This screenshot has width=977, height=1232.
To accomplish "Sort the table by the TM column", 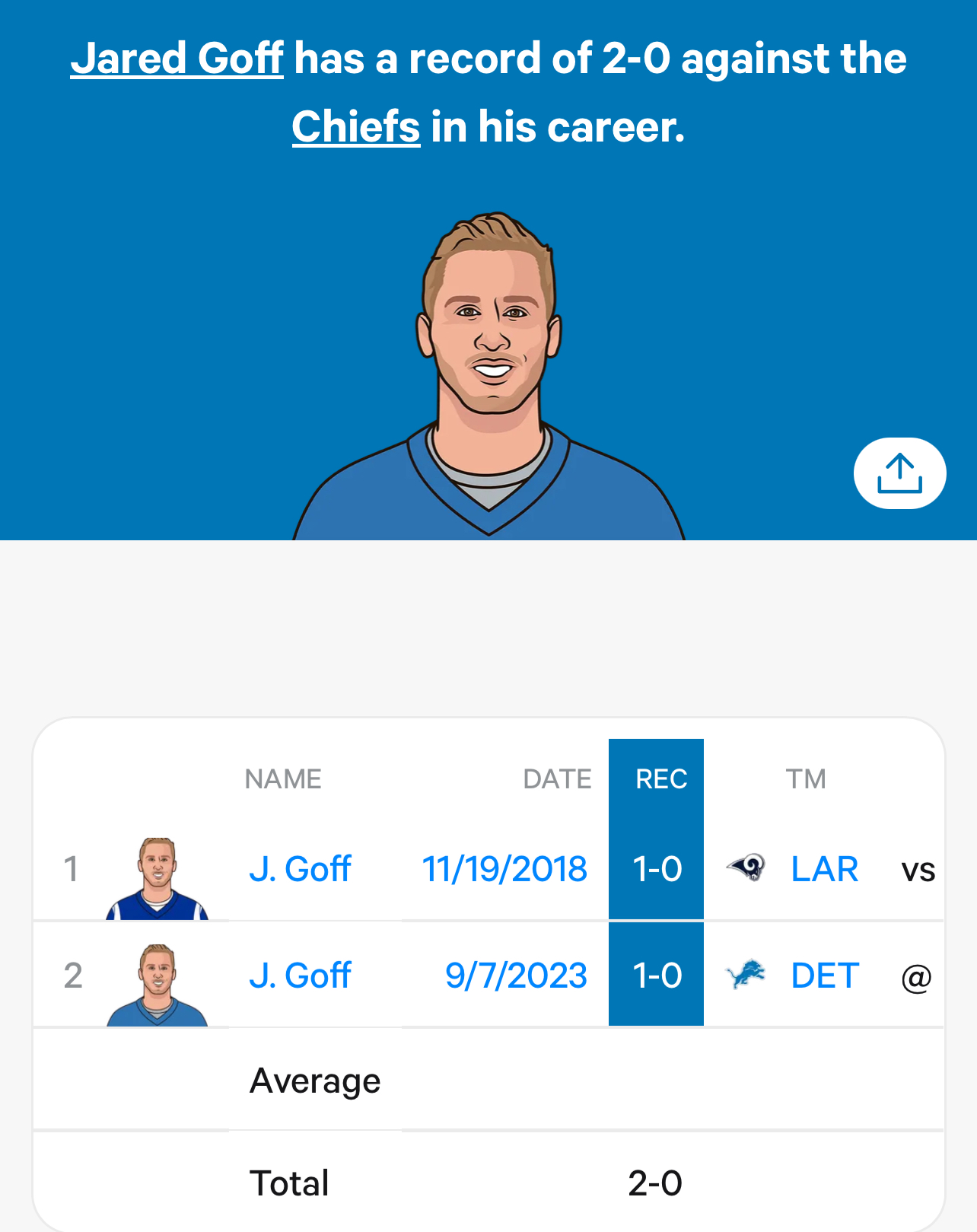I will tap(805, 779).
